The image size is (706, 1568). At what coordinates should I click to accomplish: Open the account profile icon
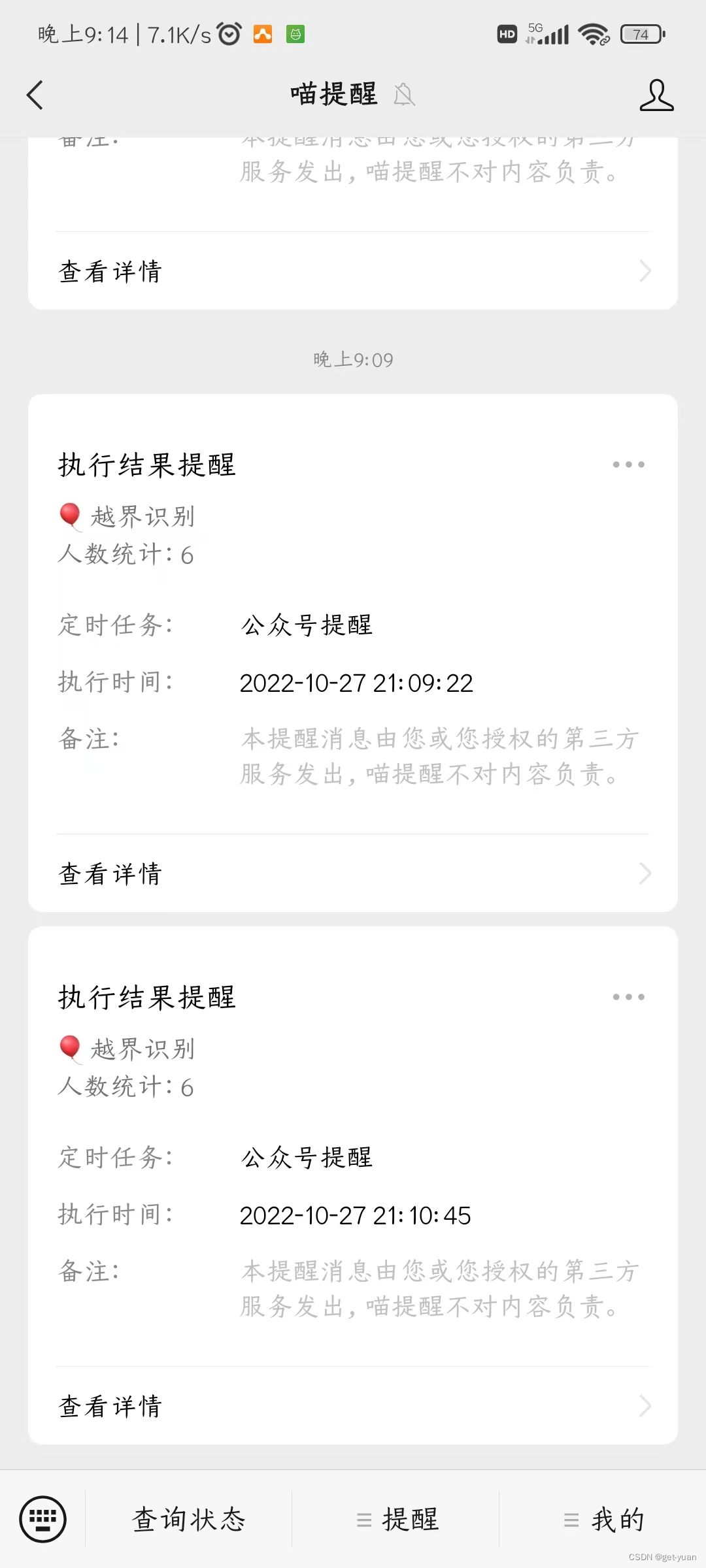pos(656,95)
